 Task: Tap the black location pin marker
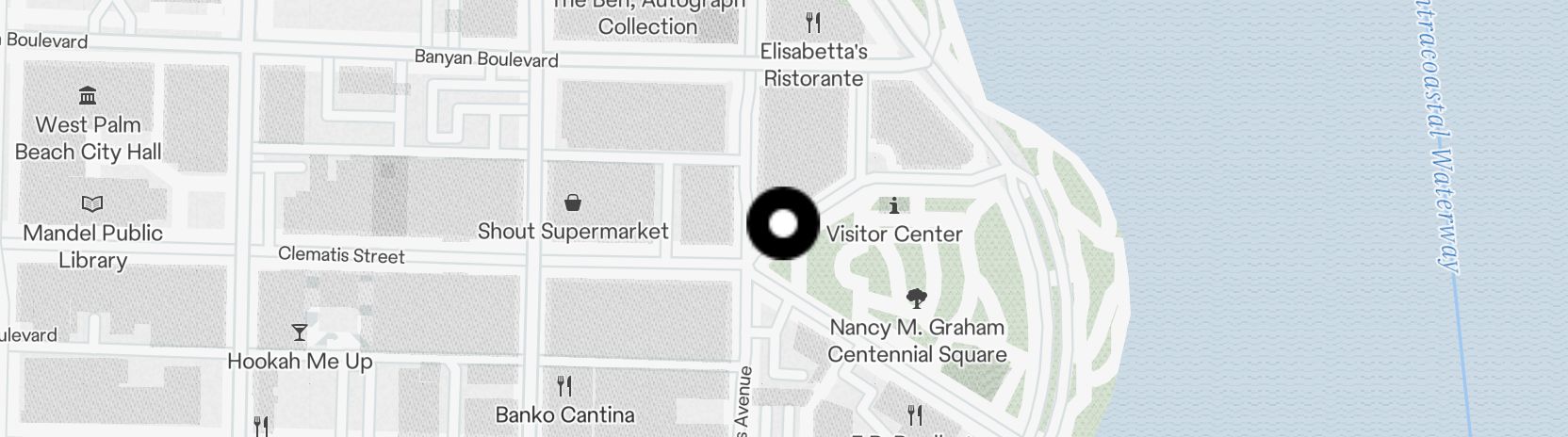coord(783,224)
